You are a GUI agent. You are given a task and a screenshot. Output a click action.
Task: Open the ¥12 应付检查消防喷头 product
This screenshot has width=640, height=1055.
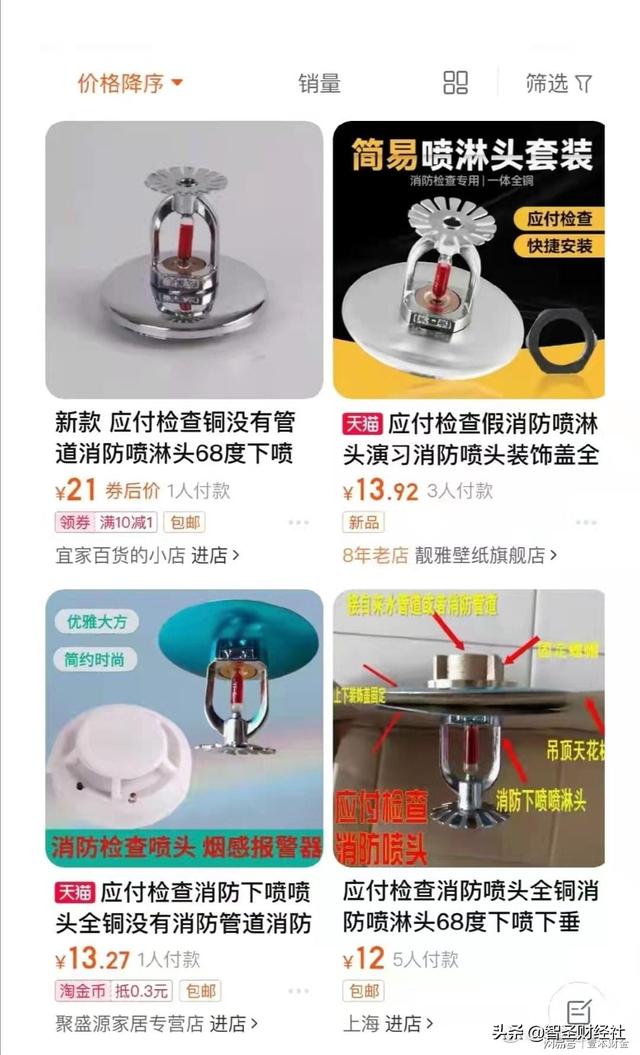point(469,728)
